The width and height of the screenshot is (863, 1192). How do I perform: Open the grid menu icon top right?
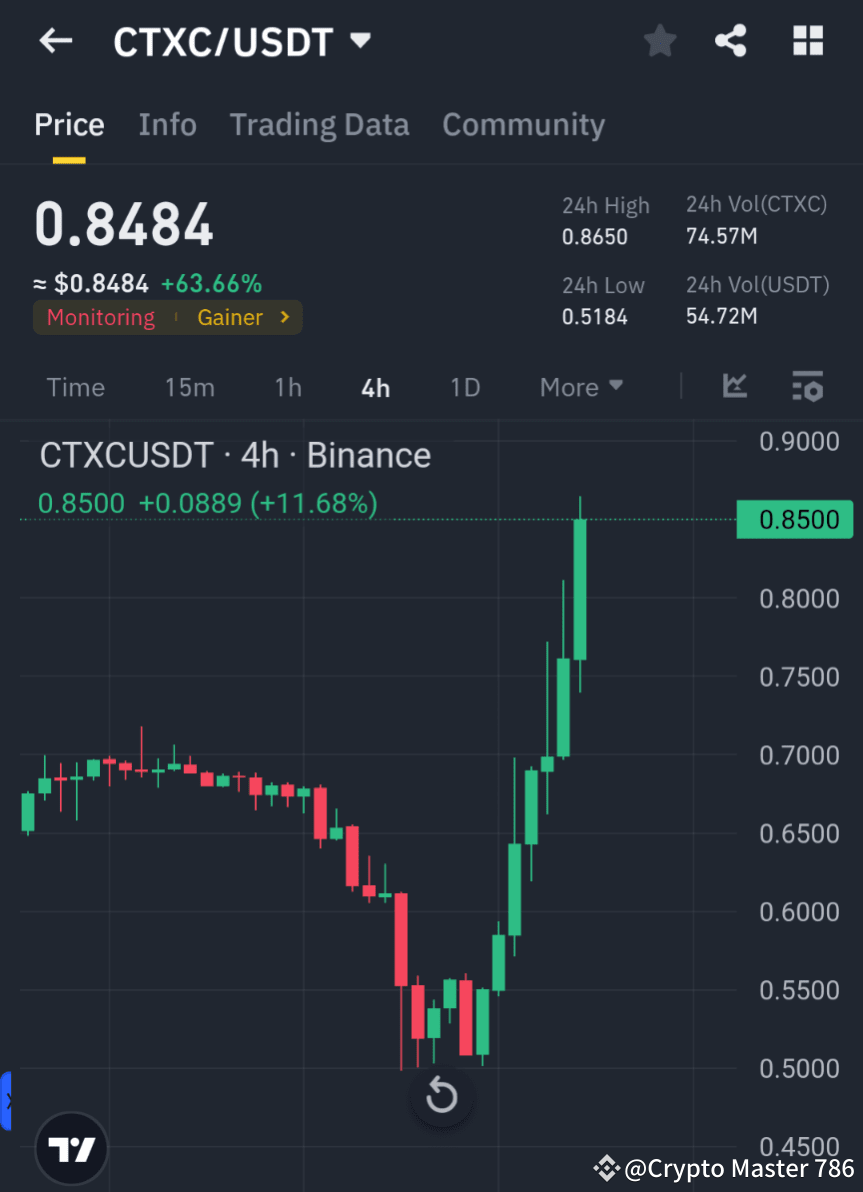point(807,41)
